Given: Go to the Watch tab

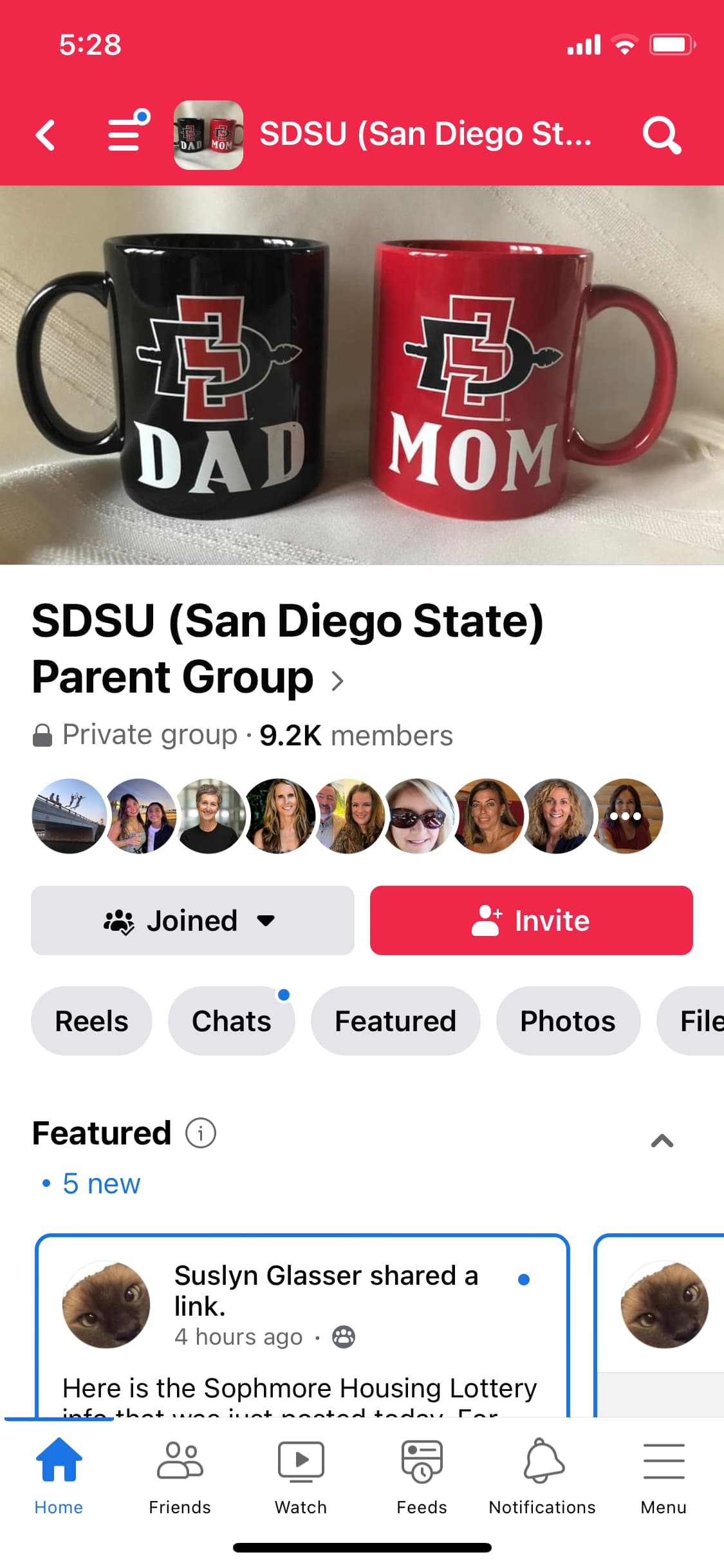Looking at the screenshot, I should 301,1475.
